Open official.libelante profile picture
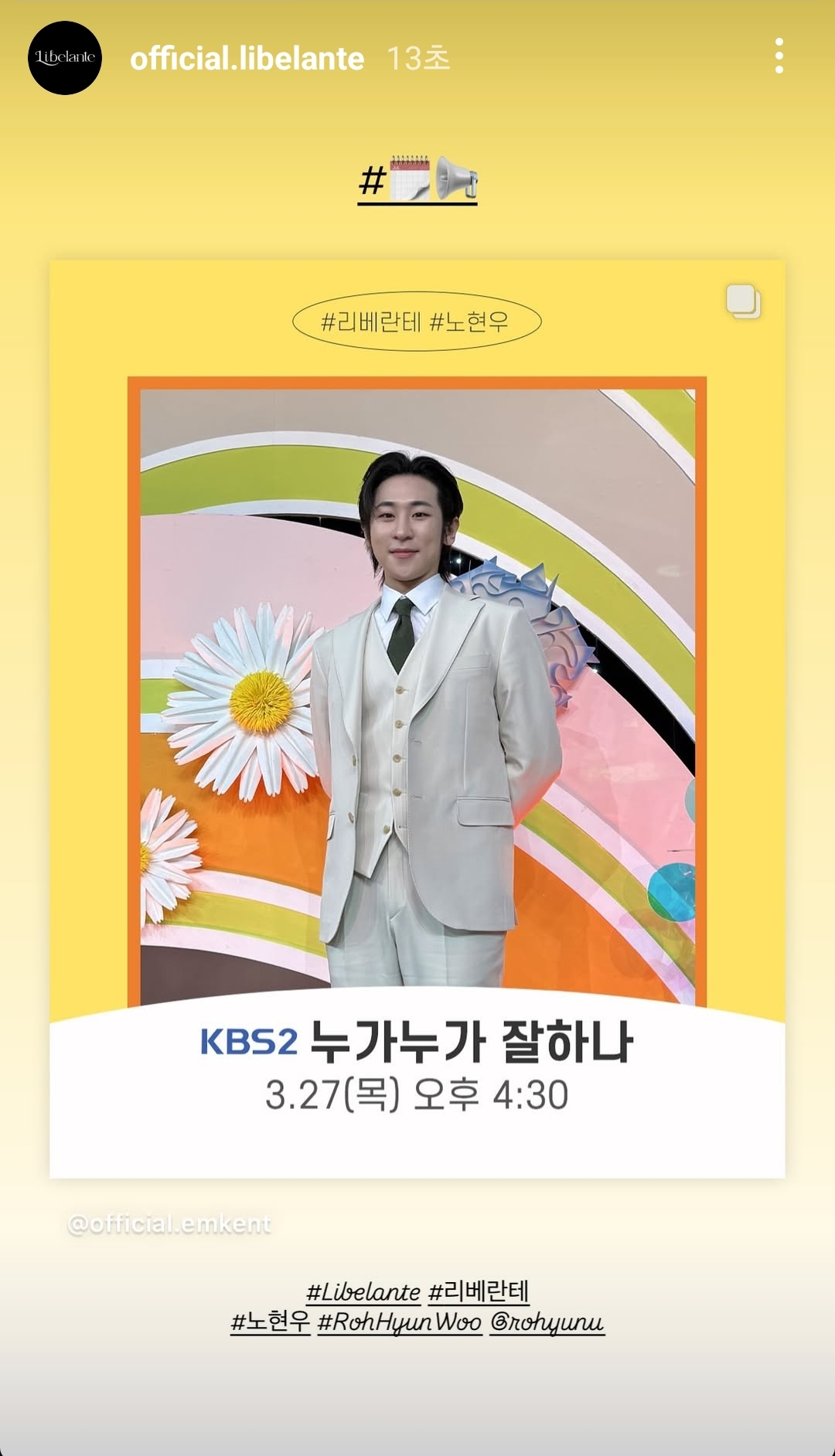 tap(65, 58)
